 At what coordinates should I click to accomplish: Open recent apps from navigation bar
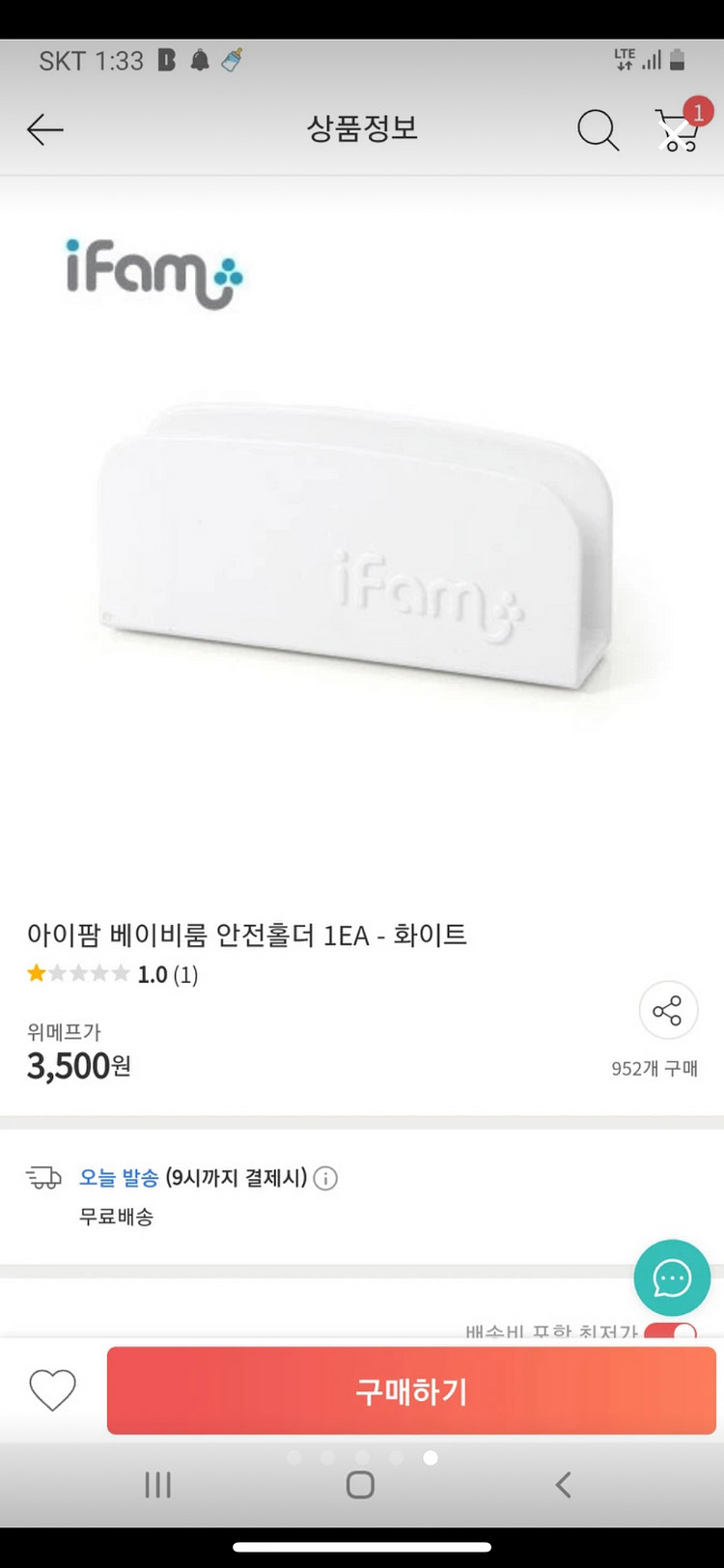pos(157,1485)
